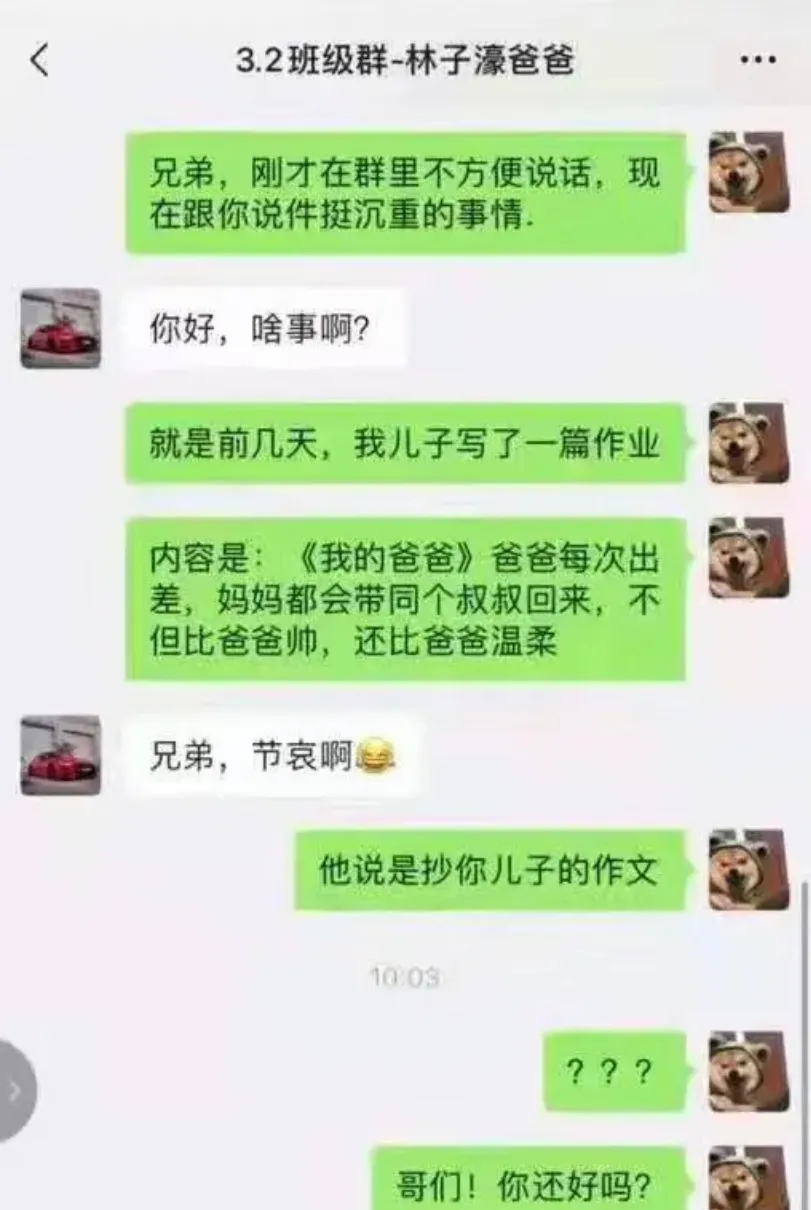Go back from the chat
The image size is (811, 1210).
(39, 61)
